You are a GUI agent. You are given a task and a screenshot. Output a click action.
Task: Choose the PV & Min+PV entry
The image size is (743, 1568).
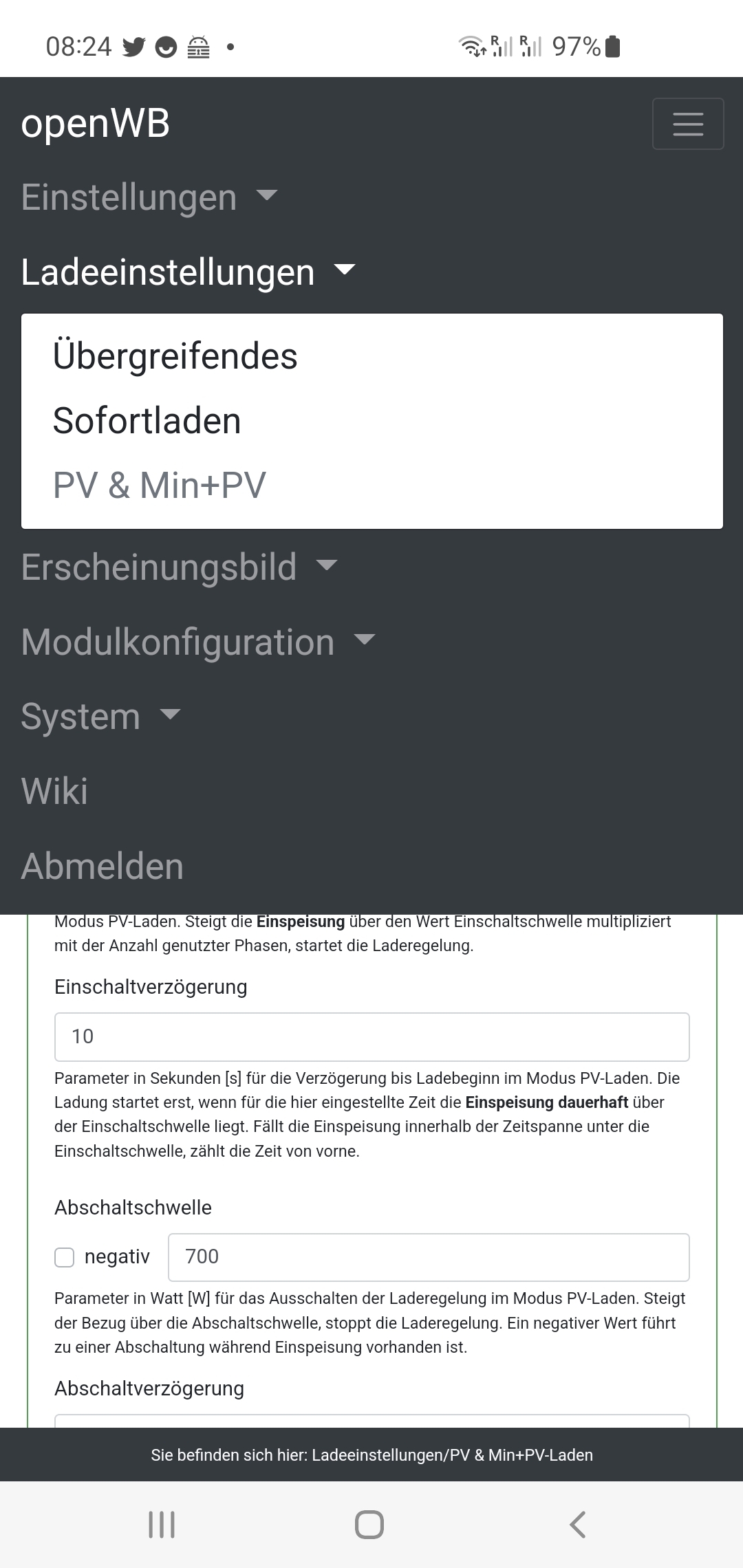point(160,486)
